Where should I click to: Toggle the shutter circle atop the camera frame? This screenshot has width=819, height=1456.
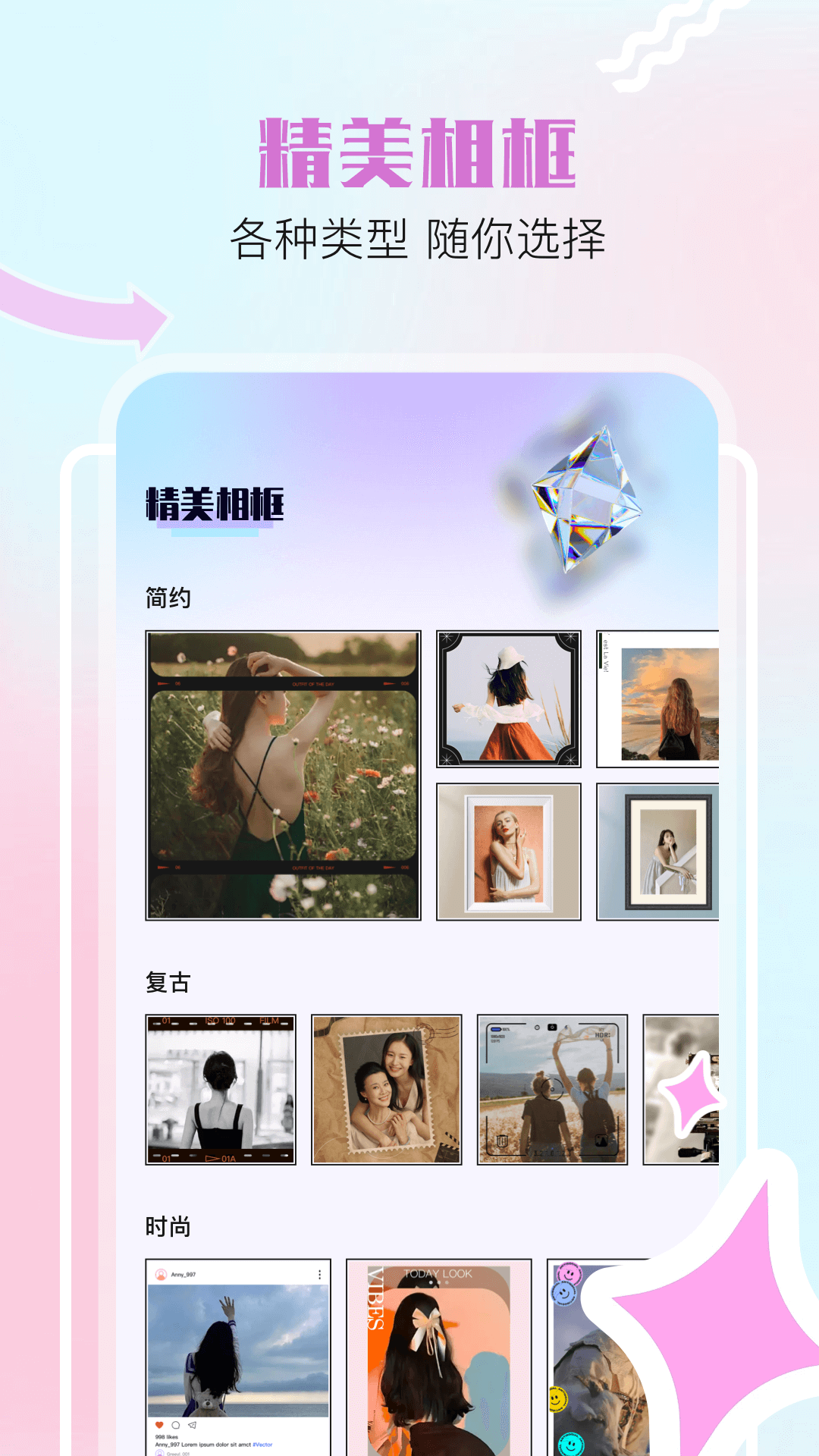537,1028
